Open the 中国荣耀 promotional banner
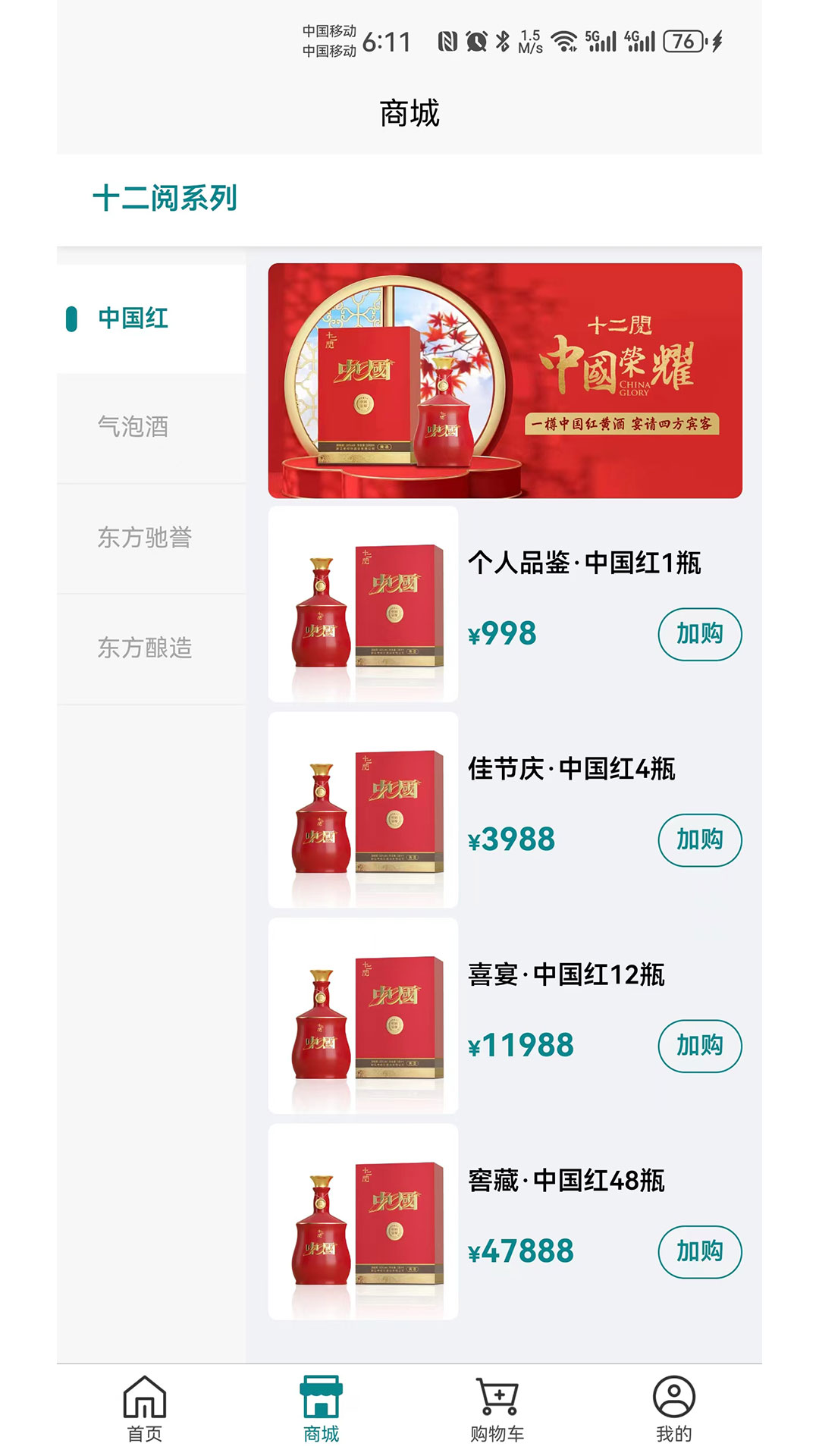819x1456 pixels. (x=505, y=381)
